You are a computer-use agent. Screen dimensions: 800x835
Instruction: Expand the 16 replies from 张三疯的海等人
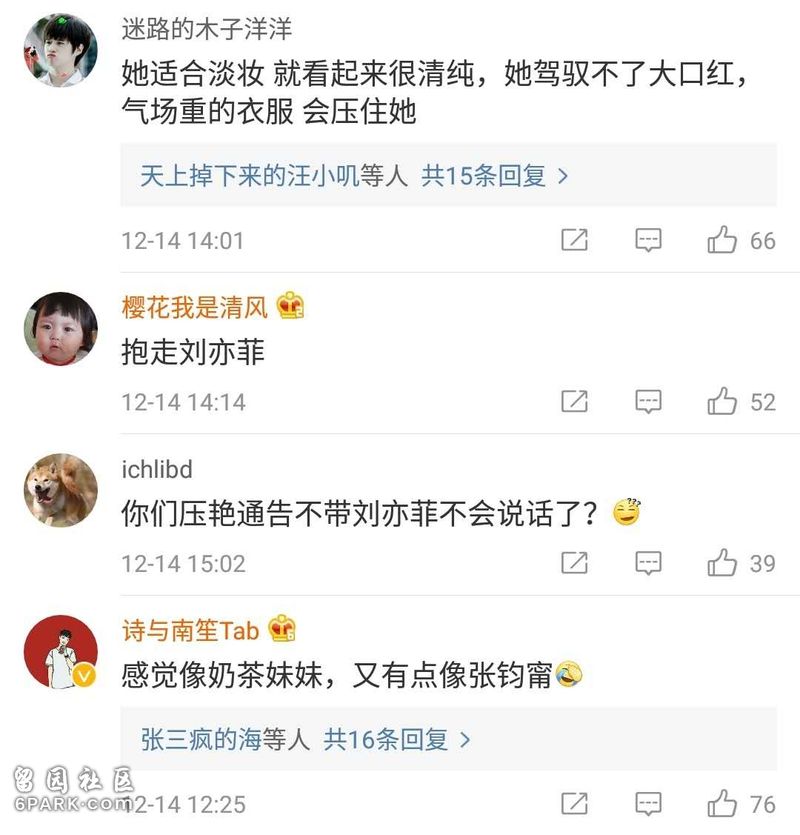click(306, 739)
